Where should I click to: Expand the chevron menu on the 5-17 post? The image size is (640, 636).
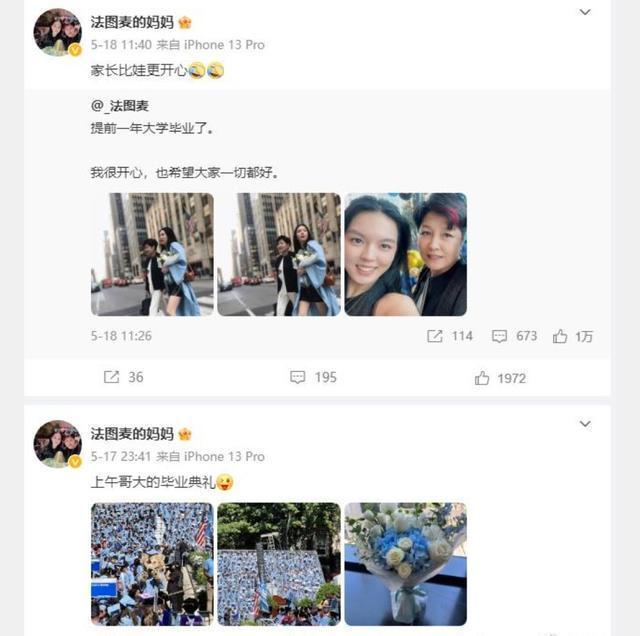(586, 424)
